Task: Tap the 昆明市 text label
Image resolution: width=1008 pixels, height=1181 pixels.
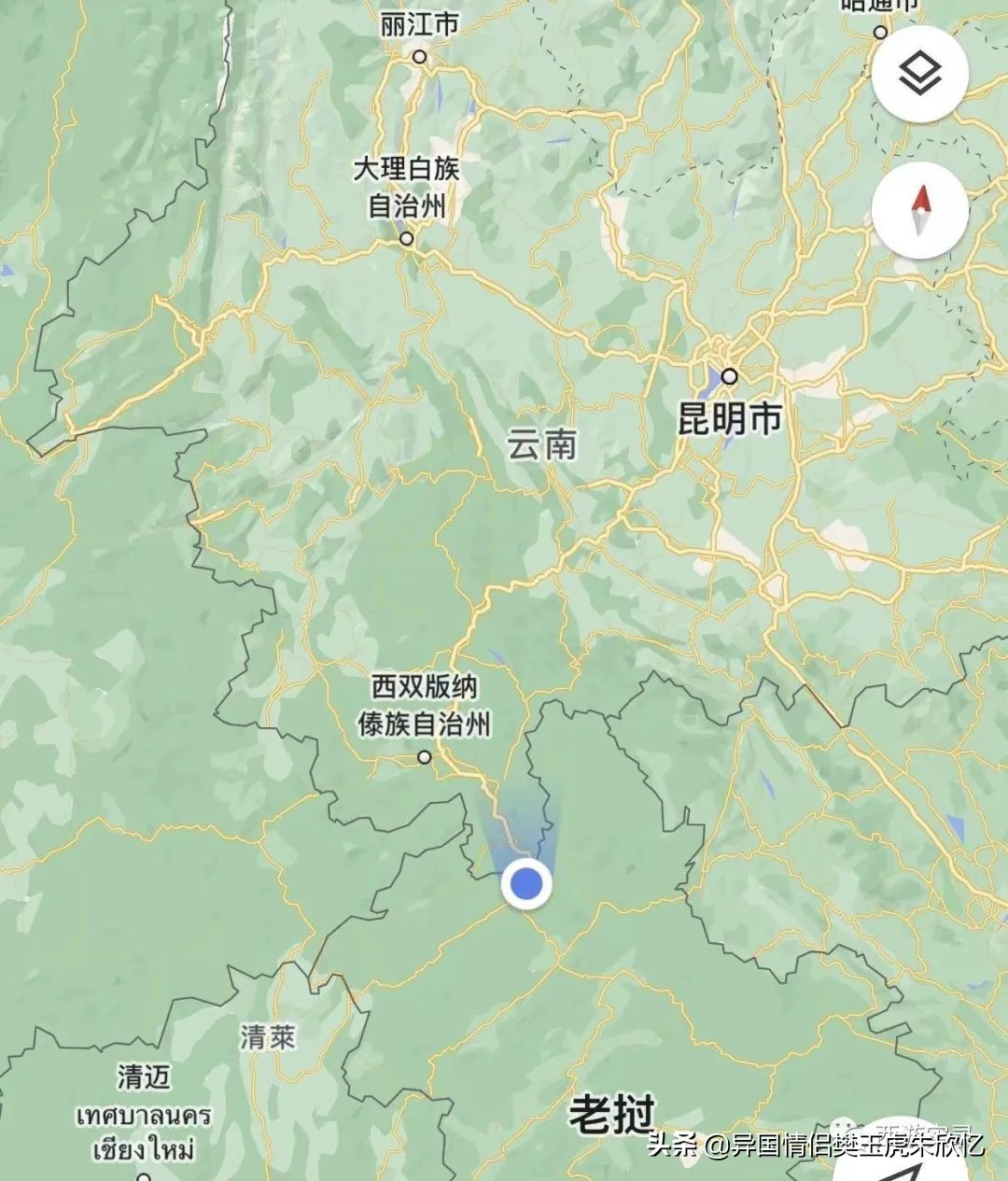Action: coord(731,417)
